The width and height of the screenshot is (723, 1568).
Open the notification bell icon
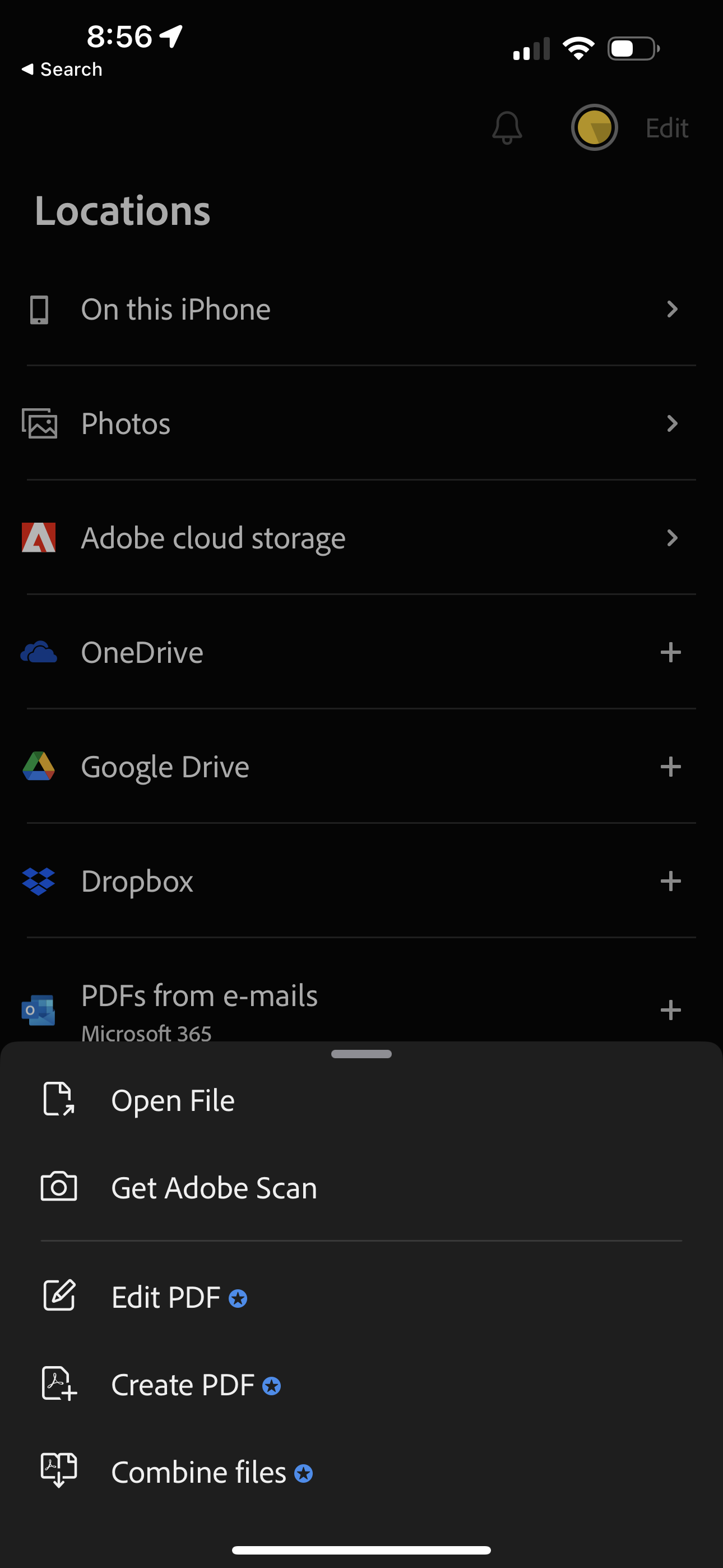pos(507,128)
